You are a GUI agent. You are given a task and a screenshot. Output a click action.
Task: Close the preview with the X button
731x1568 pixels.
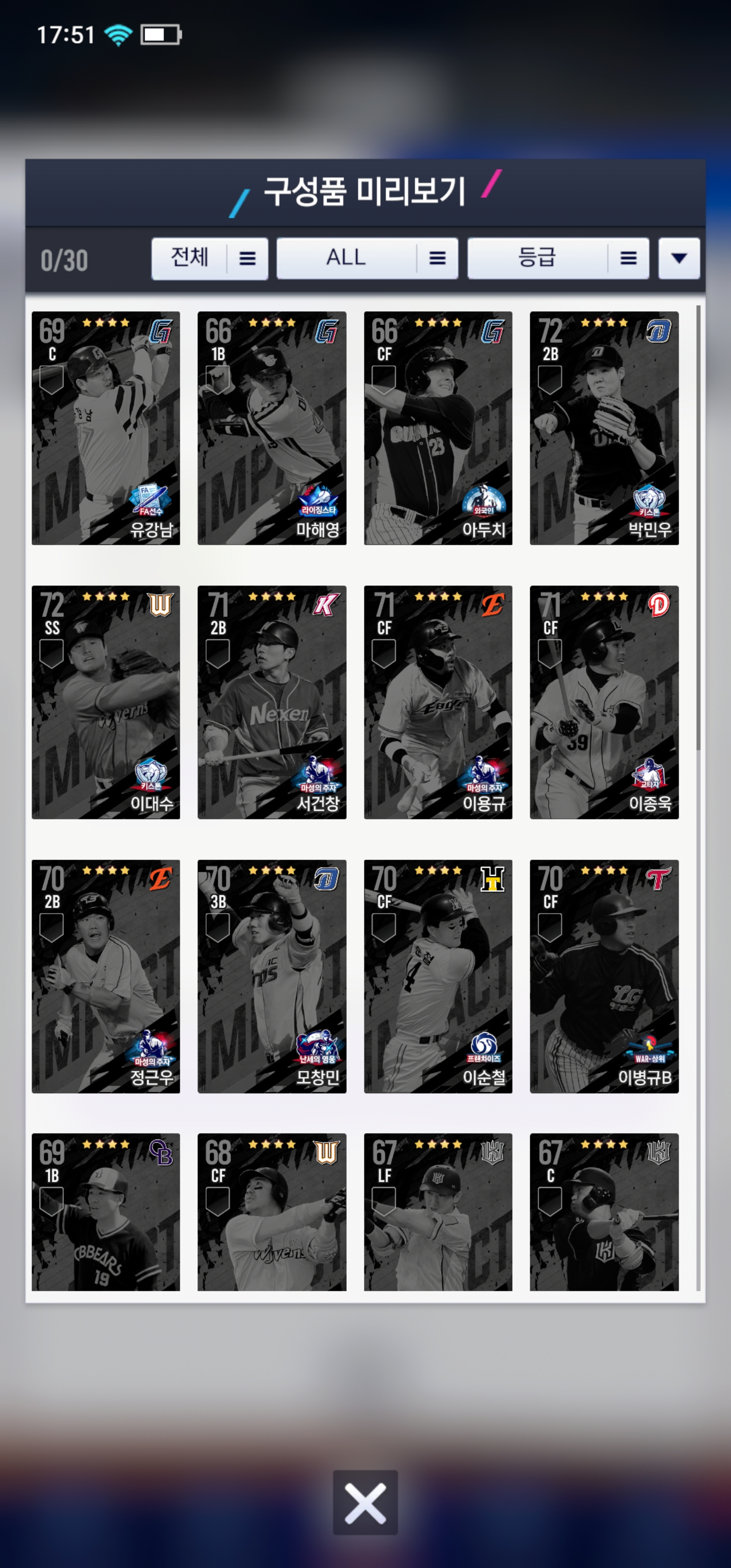365,1502
